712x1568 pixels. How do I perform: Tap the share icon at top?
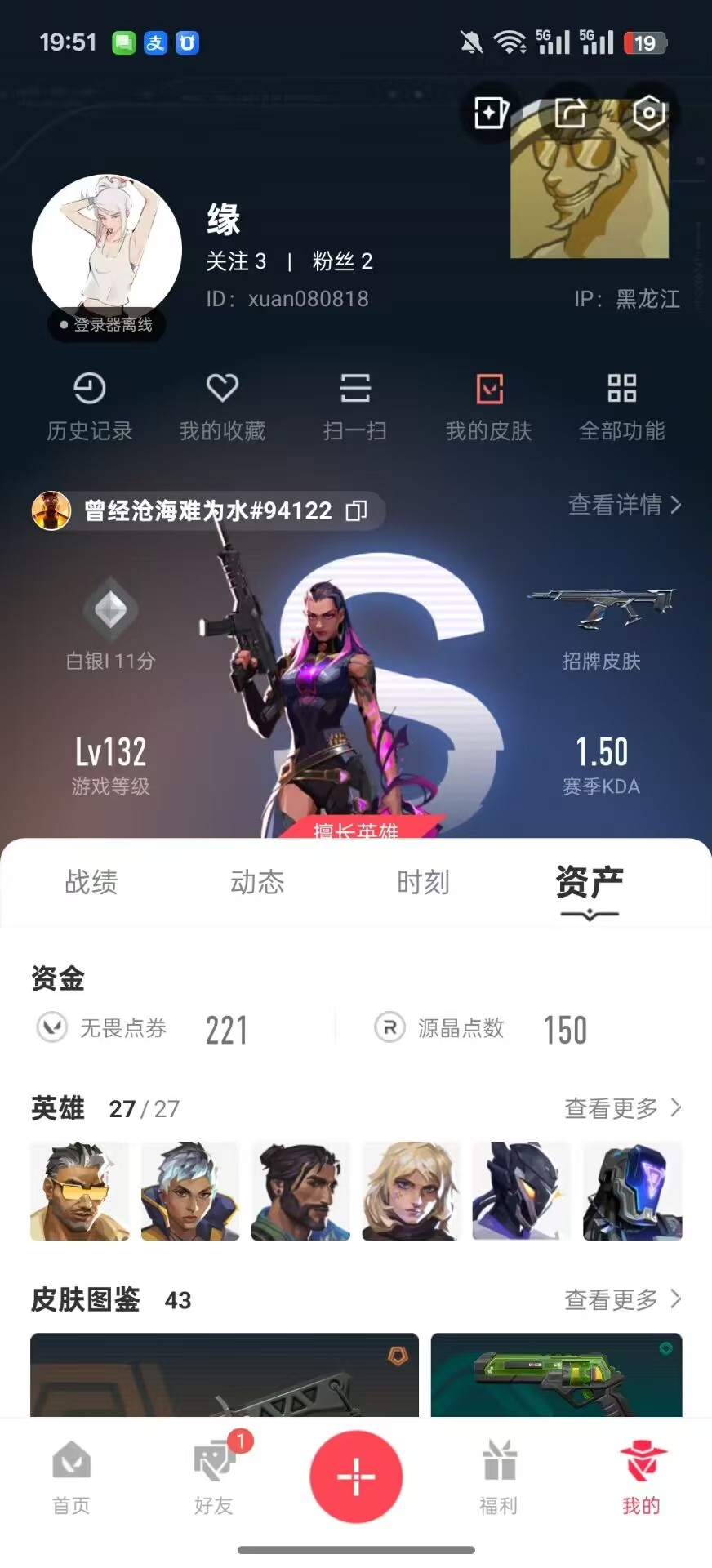(571, 113)
